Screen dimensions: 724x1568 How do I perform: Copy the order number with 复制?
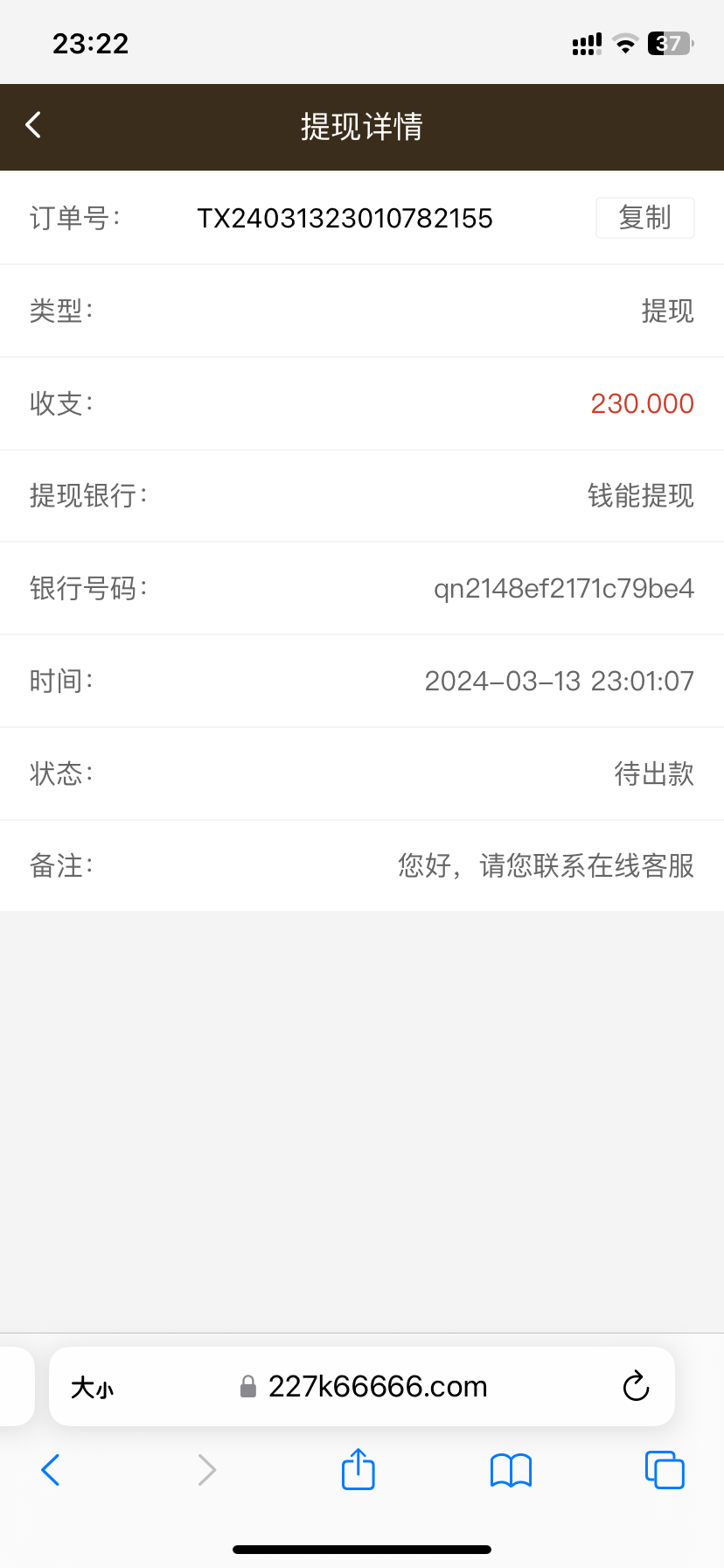pos(644,218)
